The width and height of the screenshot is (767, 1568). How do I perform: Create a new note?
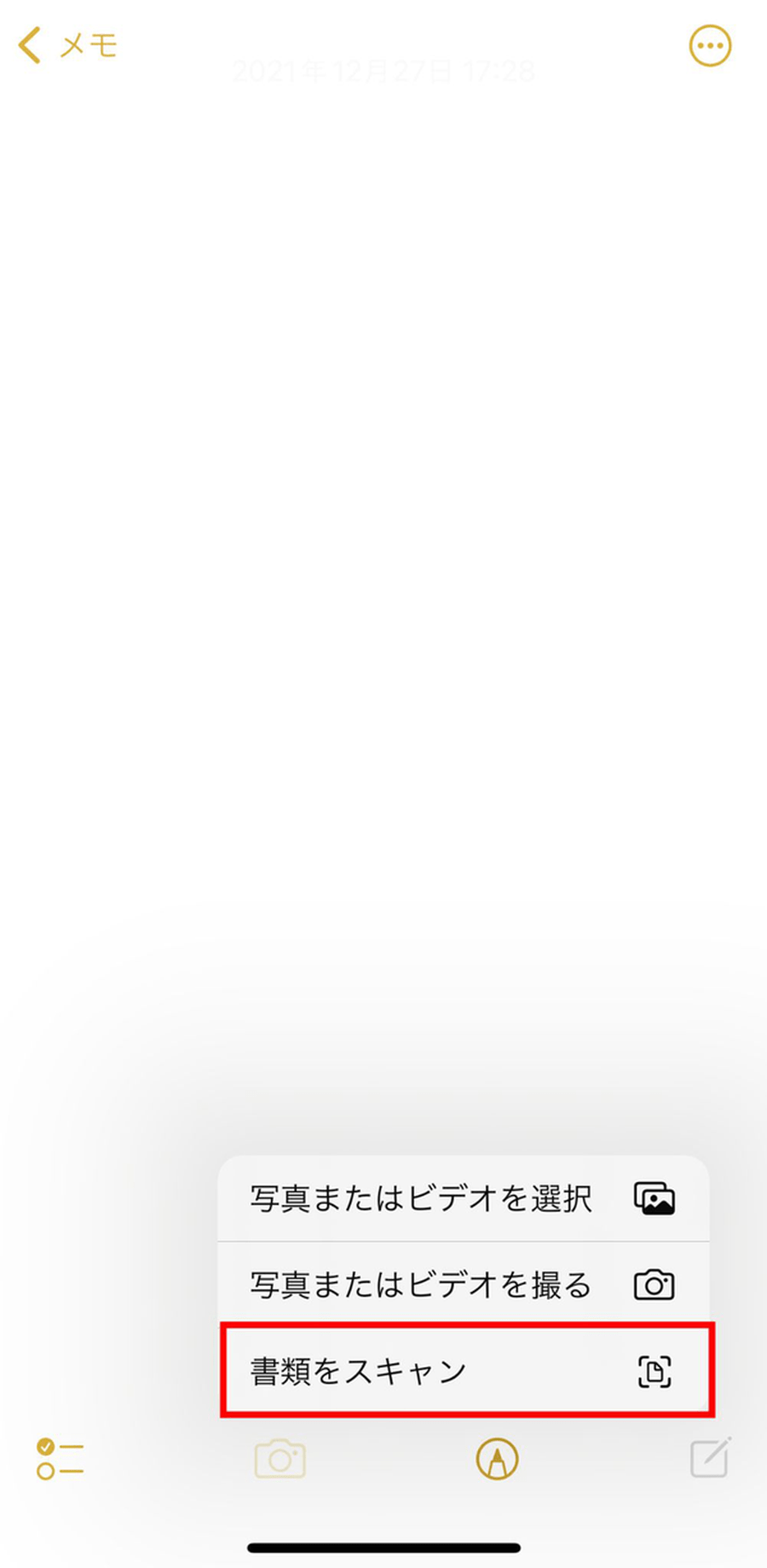[709, 1458]
